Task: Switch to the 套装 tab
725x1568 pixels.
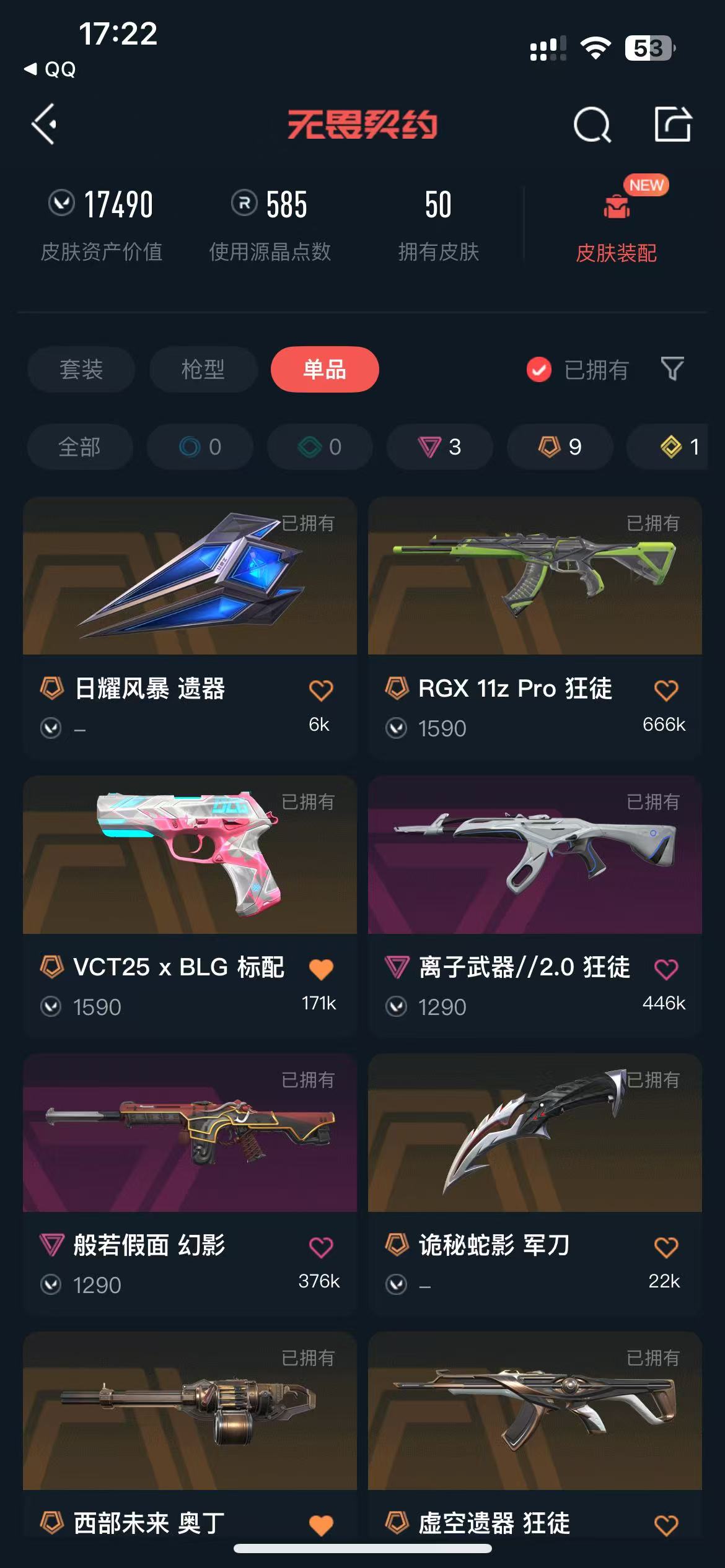Action: pyautogui.click(x=81, y=370)
